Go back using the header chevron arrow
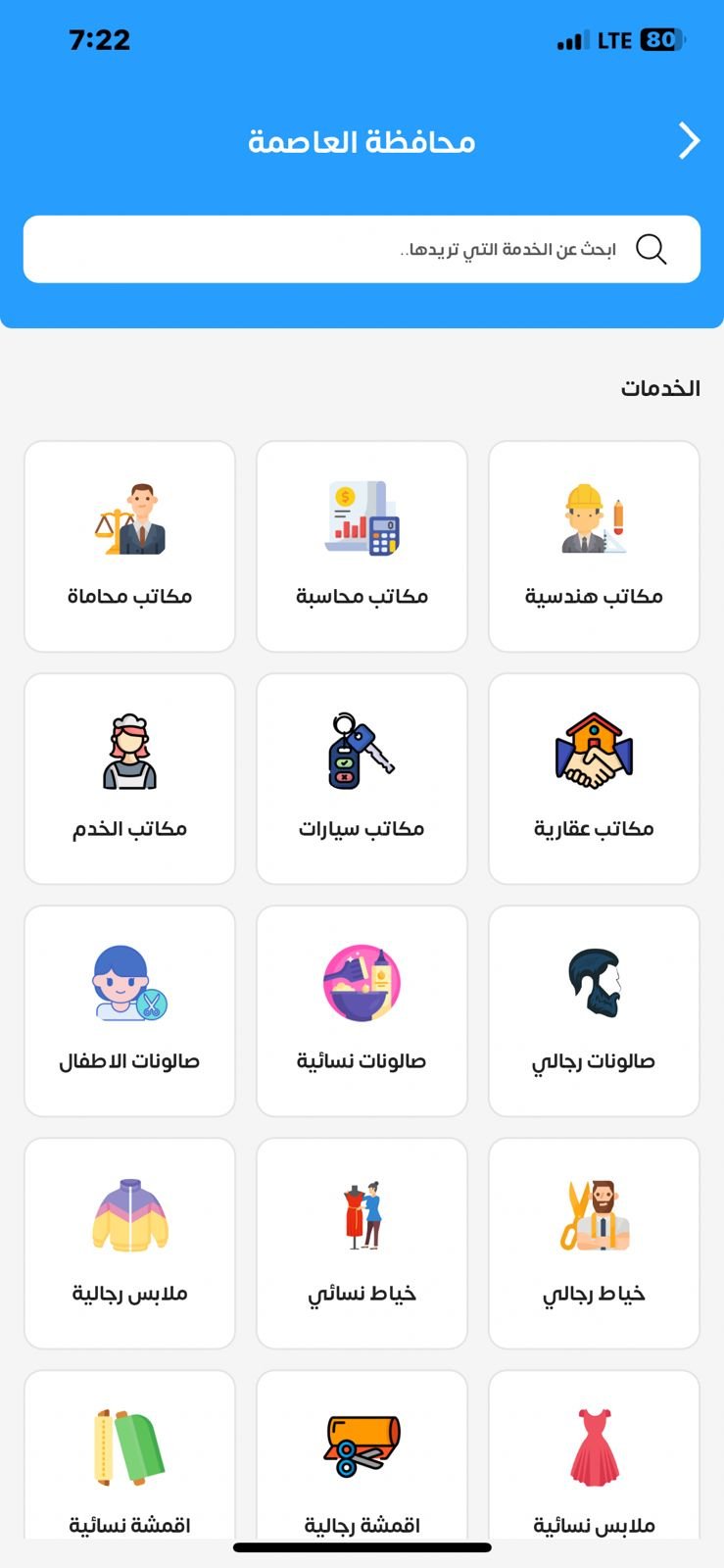 [690, 141]
